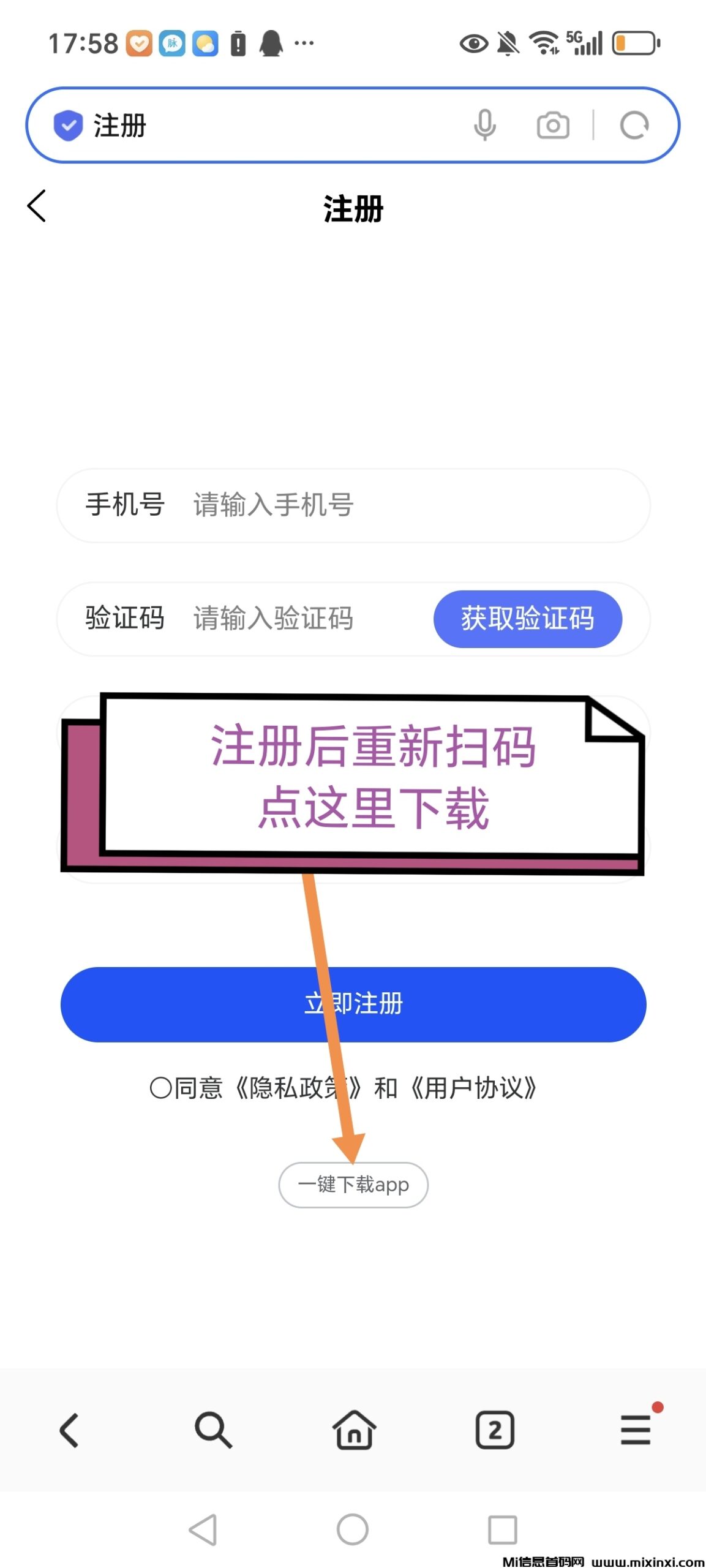Tap the system recent apps square
Screen dimensions: 706x1568
502,1529
